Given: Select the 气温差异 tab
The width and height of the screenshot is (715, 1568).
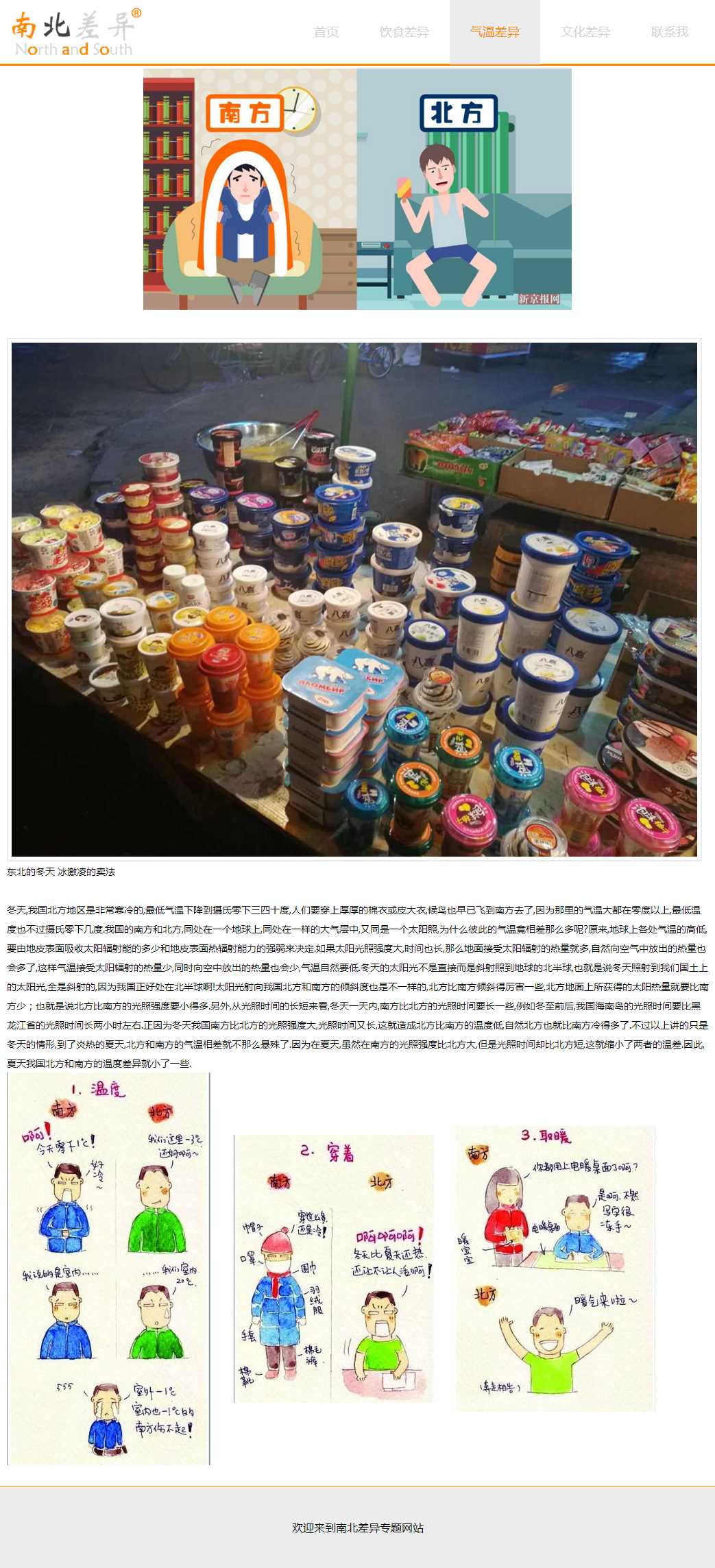Looking at the screenshot, I should [494, 32].
